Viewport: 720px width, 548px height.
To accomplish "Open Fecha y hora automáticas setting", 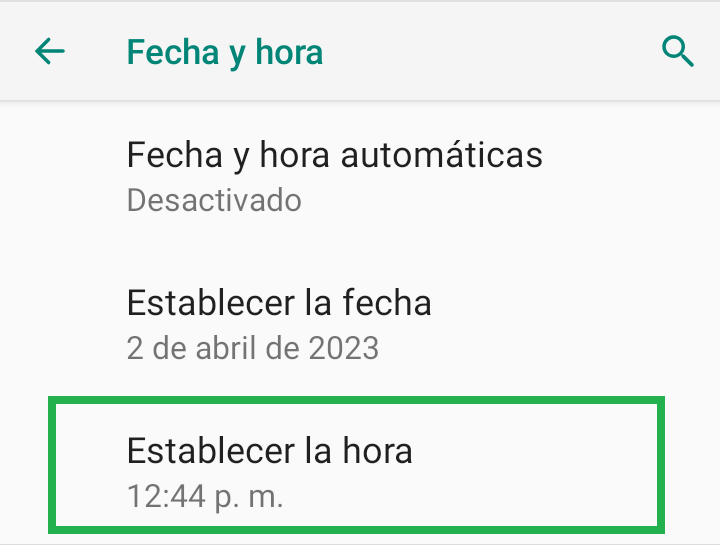I will [x=334, y=175].
